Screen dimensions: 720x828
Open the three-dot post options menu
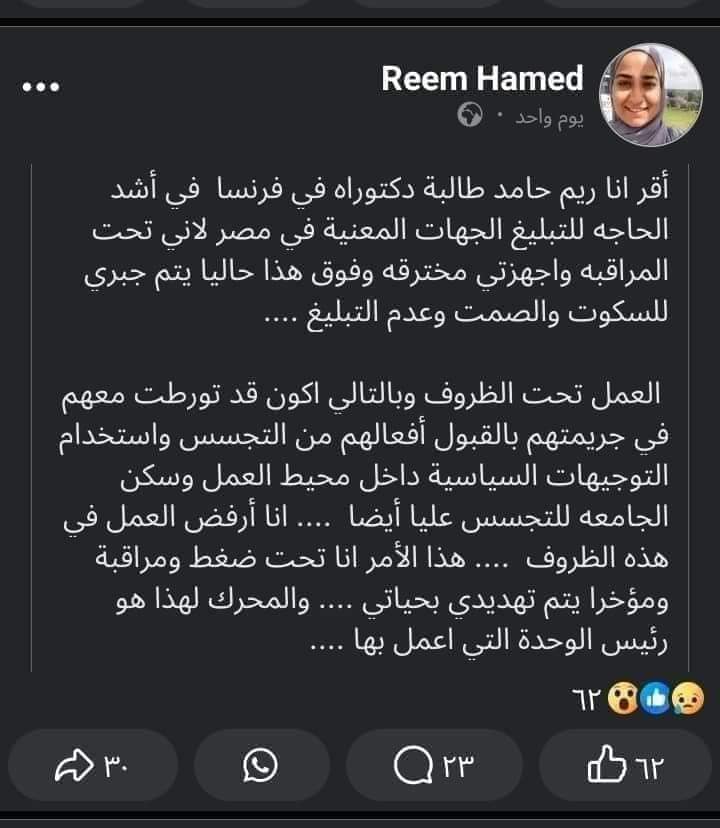coord(41,86)
